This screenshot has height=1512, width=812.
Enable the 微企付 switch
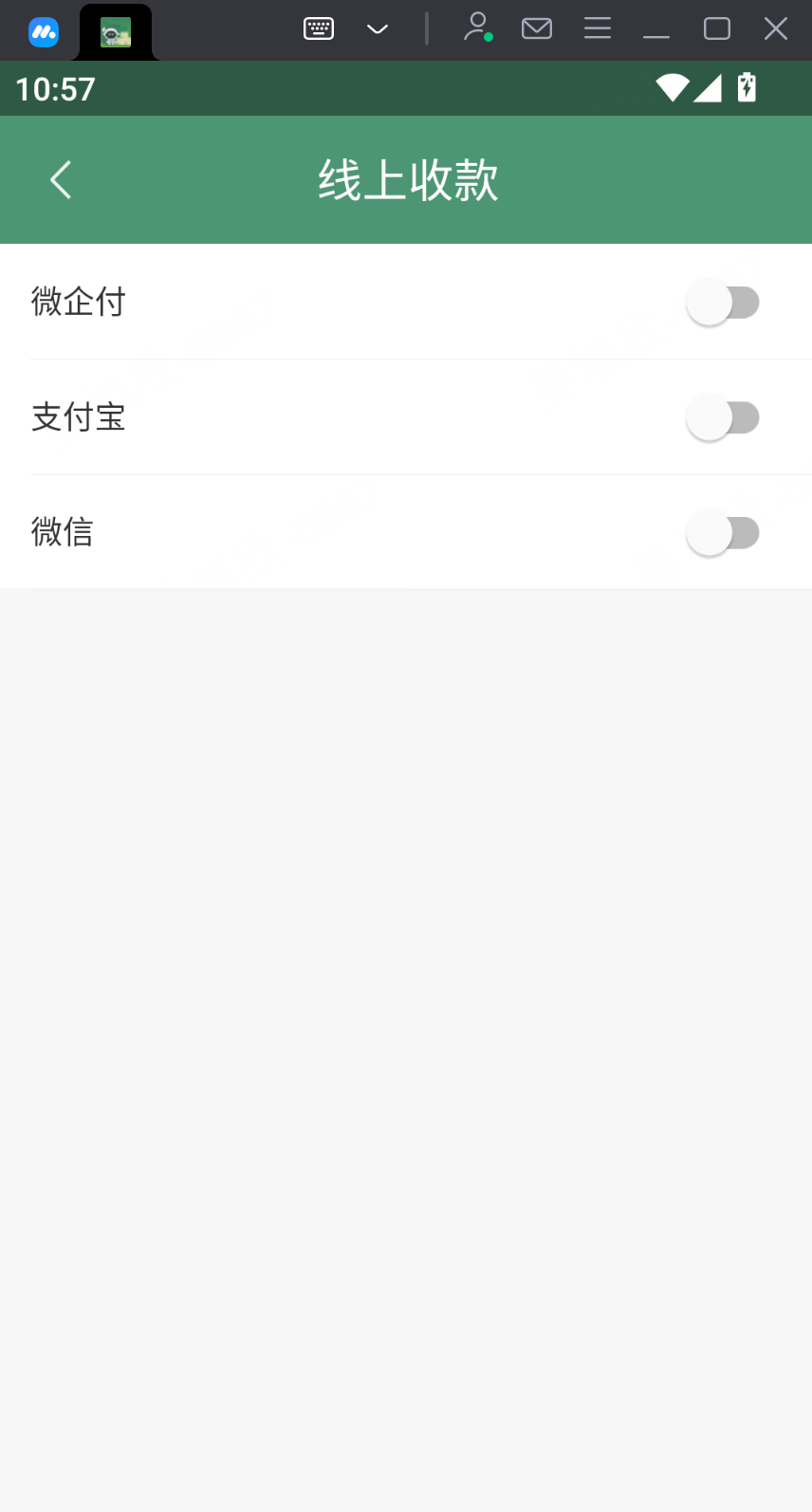(x=723, y=303)
